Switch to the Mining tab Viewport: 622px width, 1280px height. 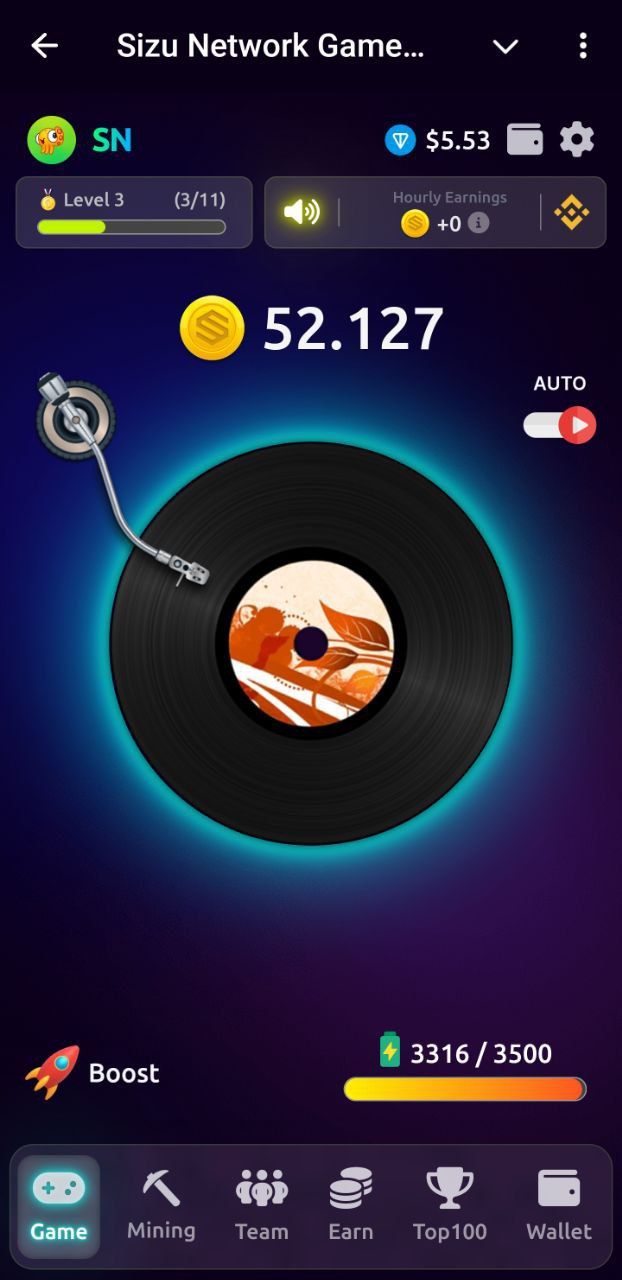[161, 1207]
